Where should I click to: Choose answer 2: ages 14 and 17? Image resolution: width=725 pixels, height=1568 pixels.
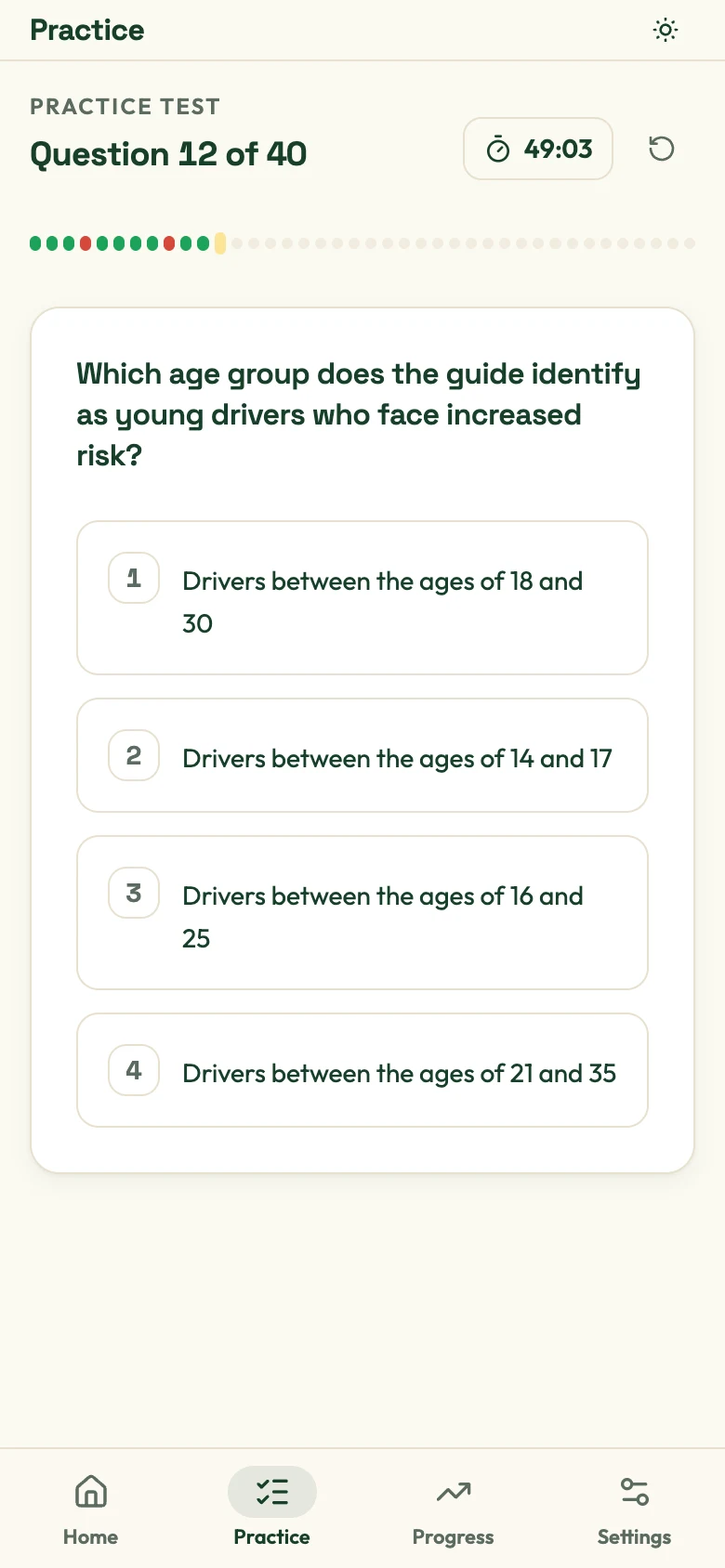[362, 755]
